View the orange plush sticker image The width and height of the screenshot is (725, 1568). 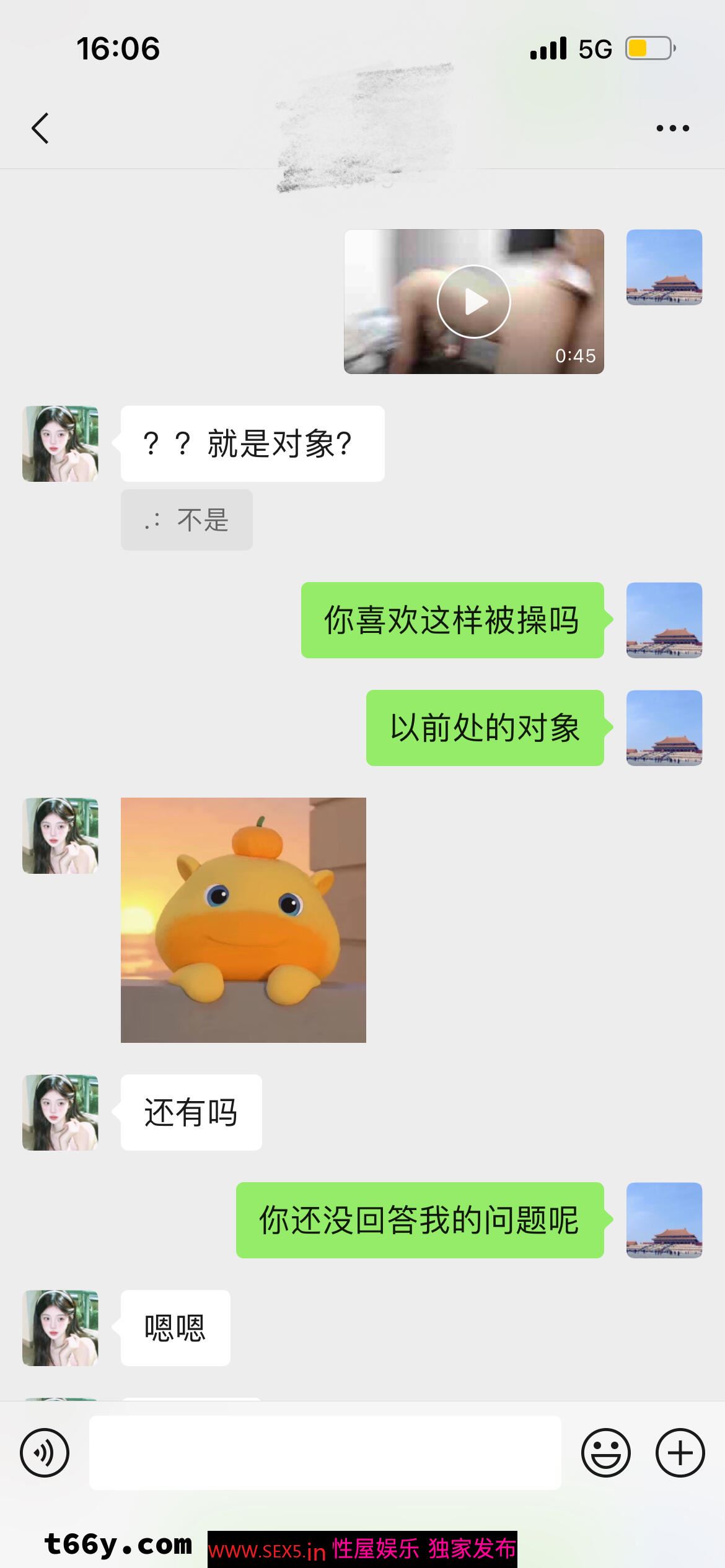tap(243, 920)
